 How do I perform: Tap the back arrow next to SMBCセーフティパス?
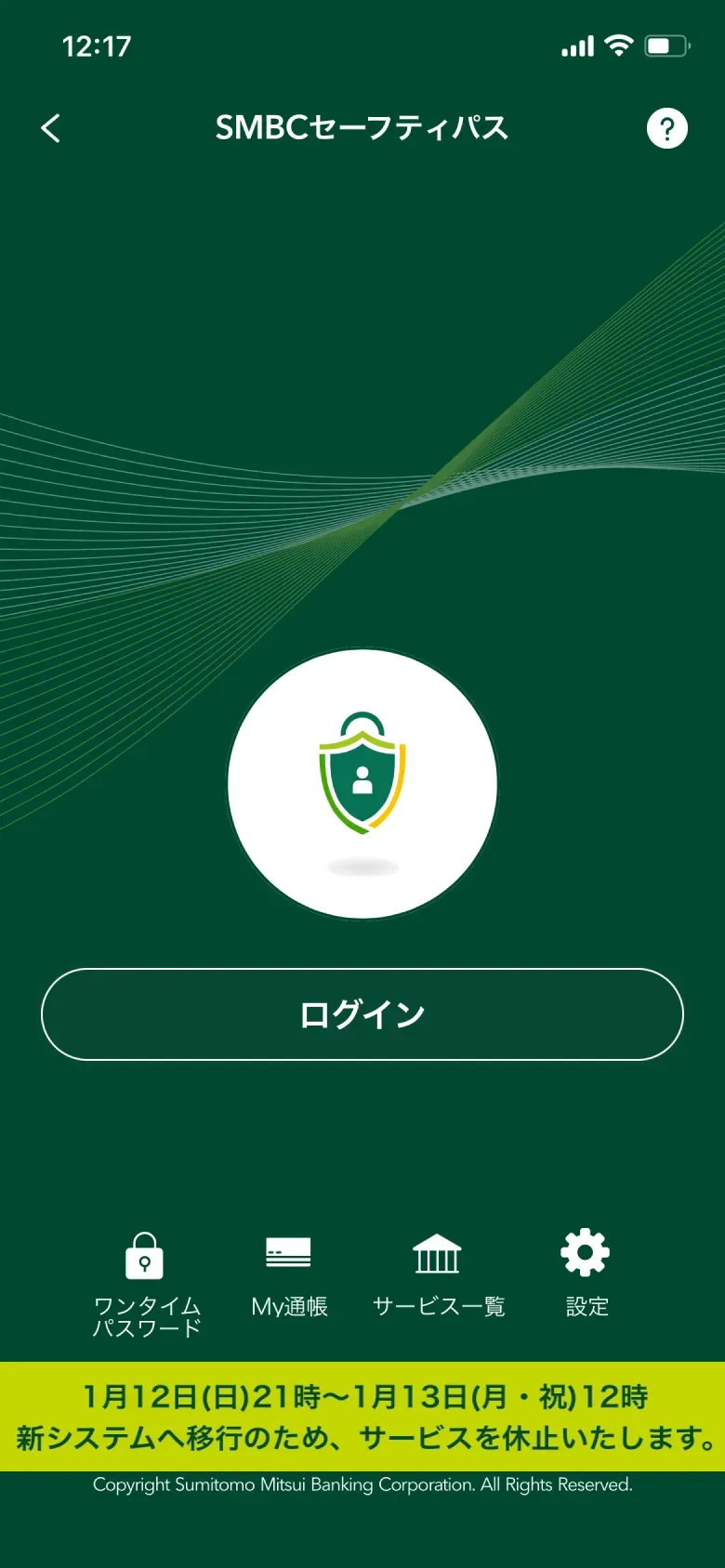pos(51,127)
